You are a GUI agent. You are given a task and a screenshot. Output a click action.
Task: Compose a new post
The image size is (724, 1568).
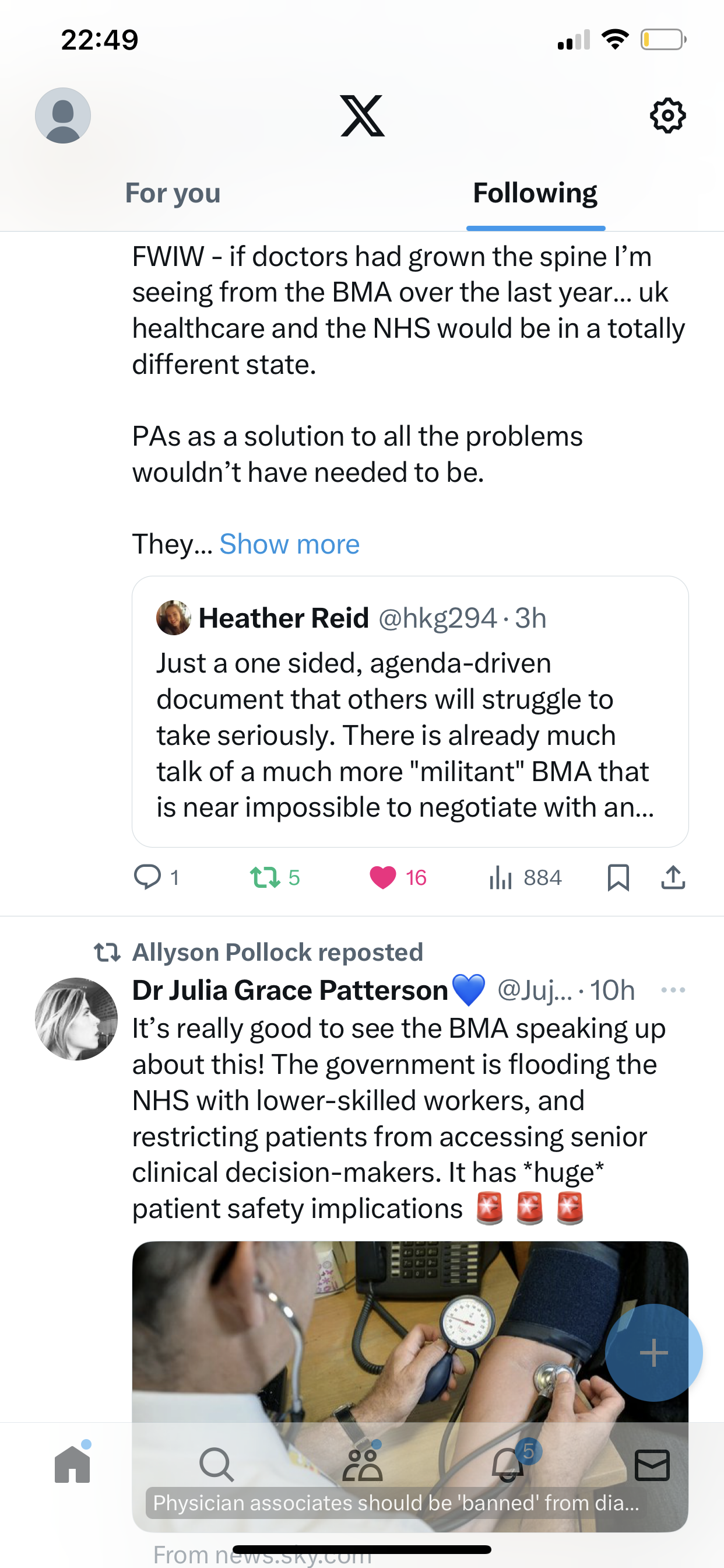click(653, 1353)
